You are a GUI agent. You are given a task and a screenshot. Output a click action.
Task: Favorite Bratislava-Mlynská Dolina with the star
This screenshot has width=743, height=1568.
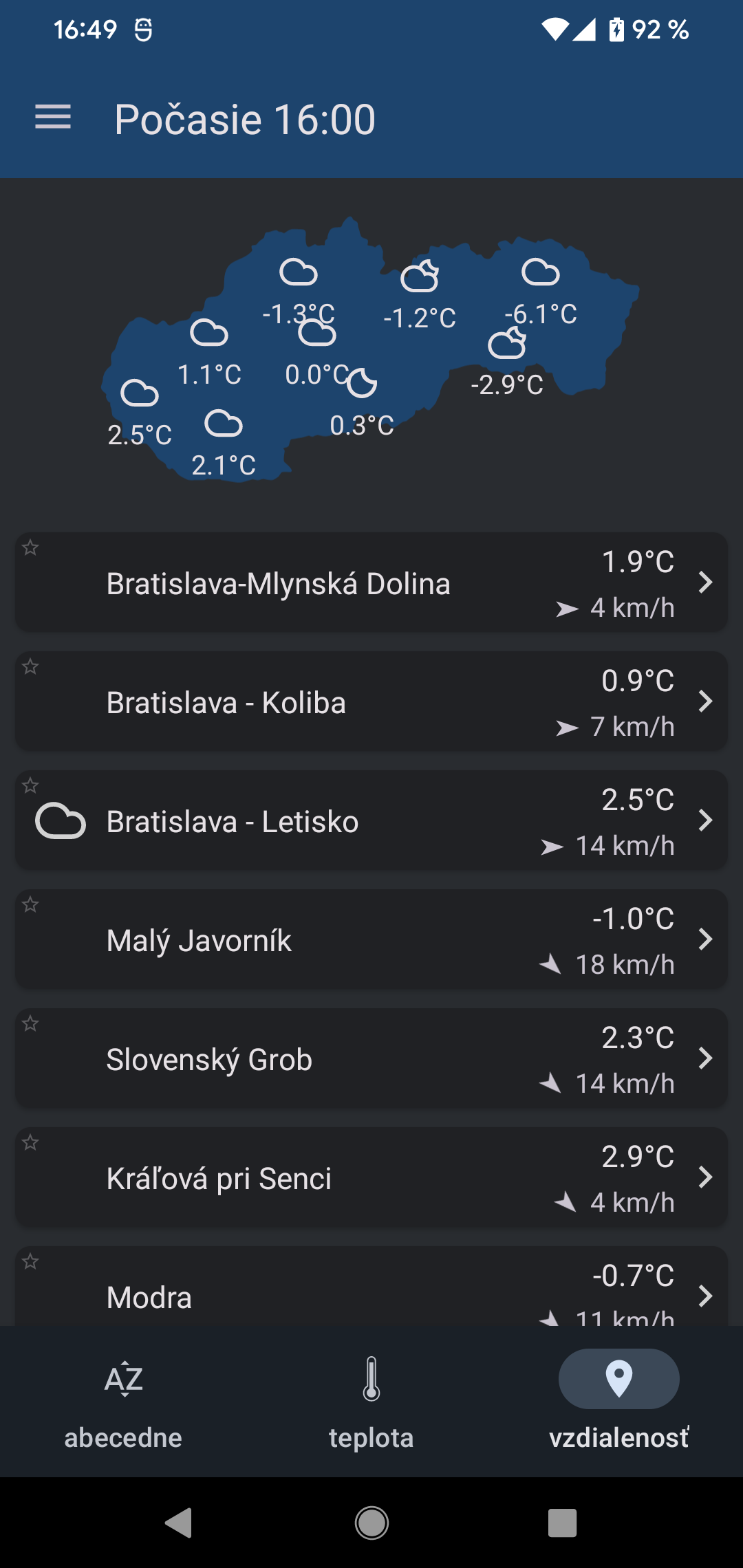point(30,548)
